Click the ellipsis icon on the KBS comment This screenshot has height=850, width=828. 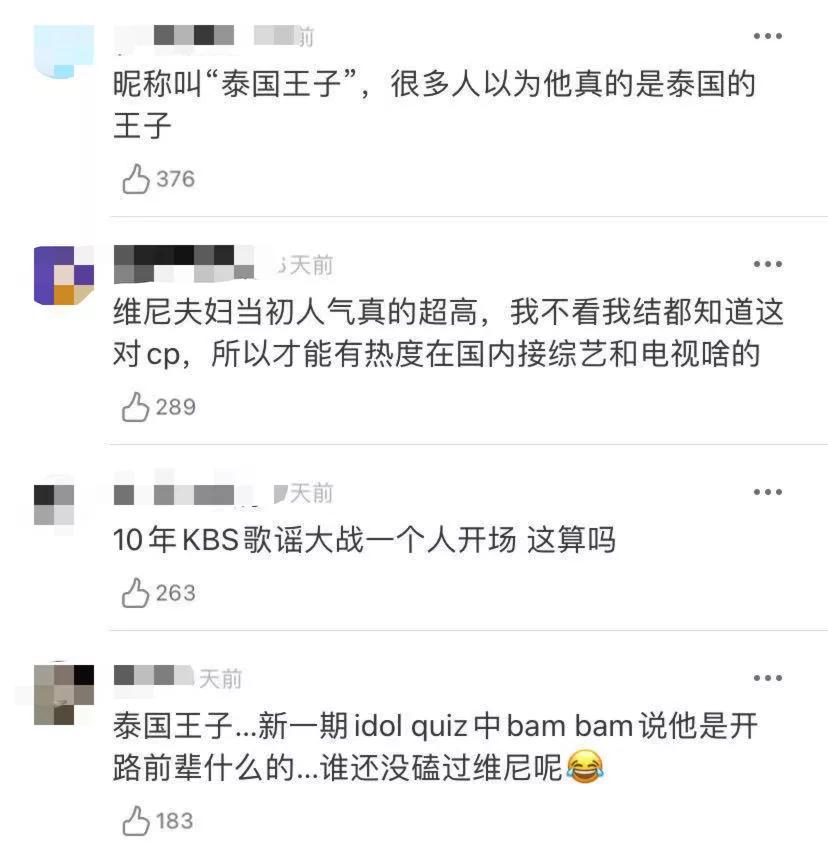pyautogui.click(x=768, y=492)
